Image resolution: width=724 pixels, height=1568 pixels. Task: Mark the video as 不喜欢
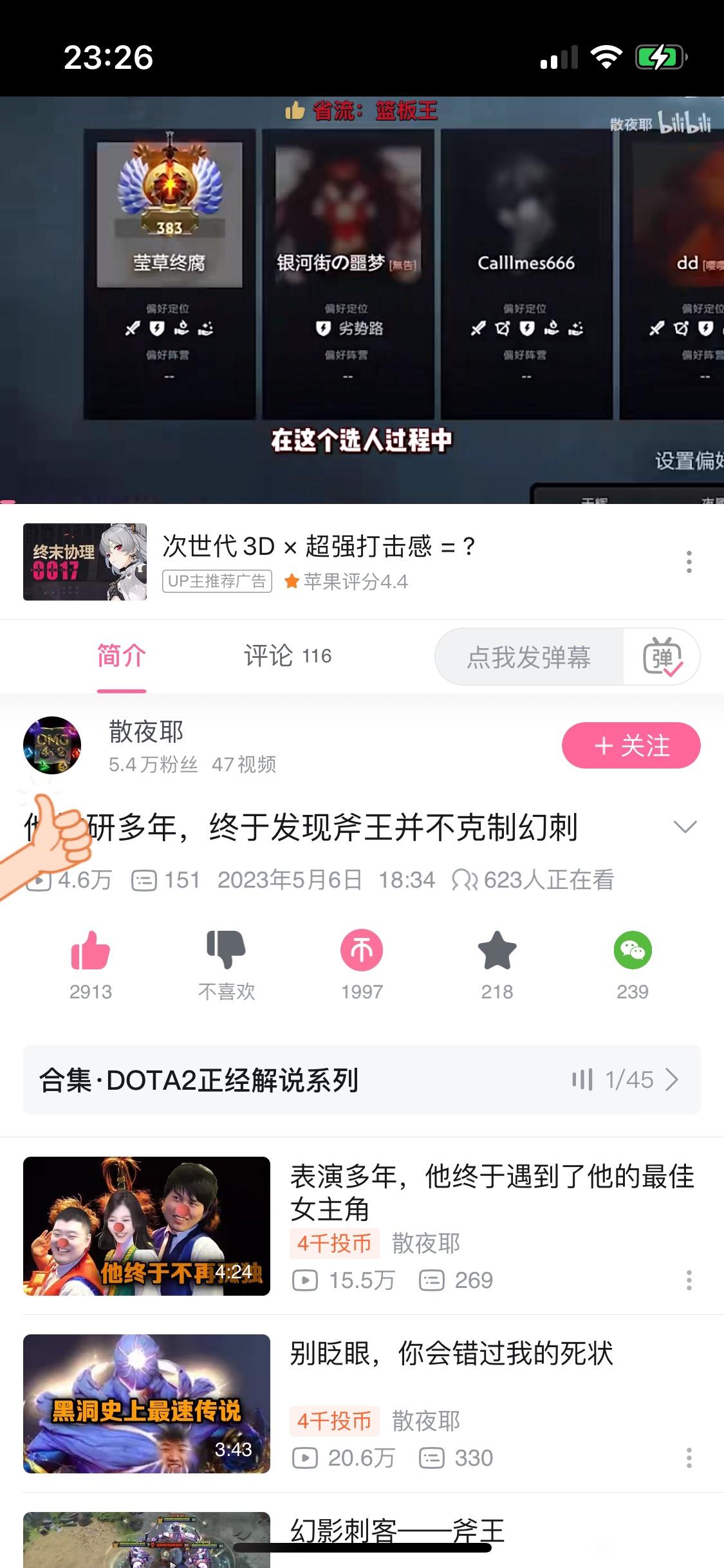pyautogui.click(x=227, y=951)
